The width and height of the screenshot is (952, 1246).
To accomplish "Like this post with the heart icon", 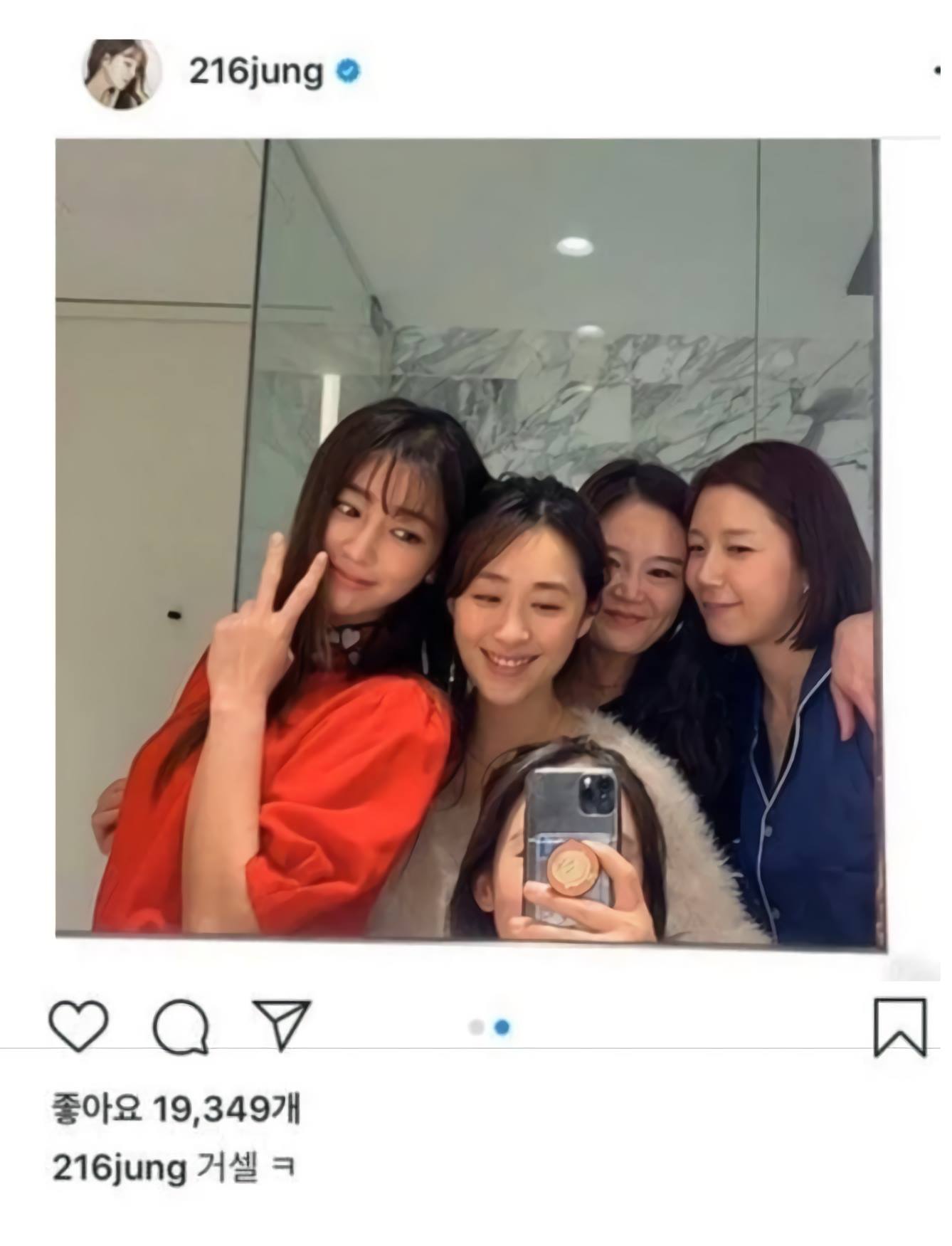I will (x=79, y=1025).
